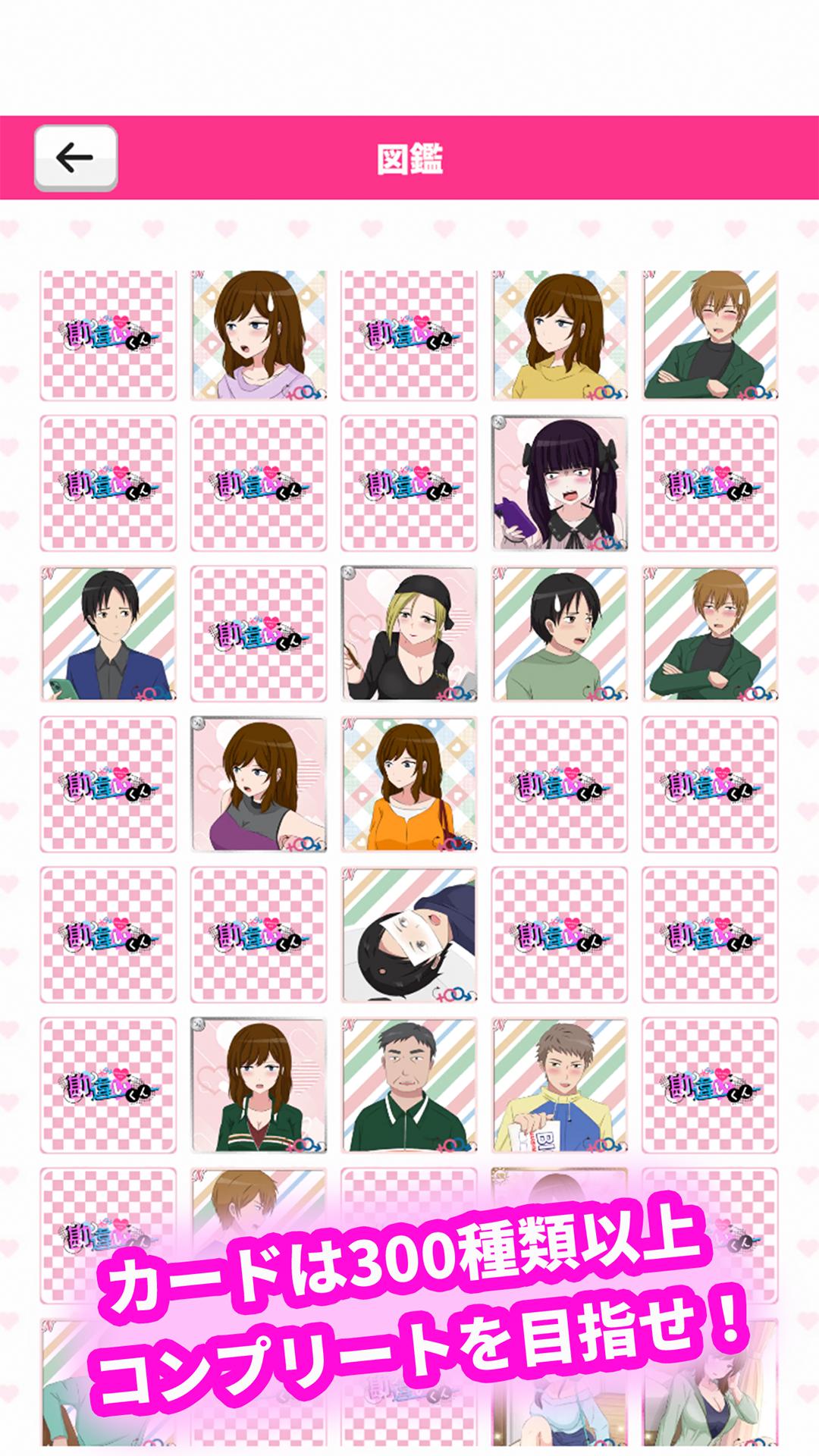Viewport: 819px width, 1456px height.
Task: Select the man lying with paper on his forehead
Action: (x=409, y=935)
